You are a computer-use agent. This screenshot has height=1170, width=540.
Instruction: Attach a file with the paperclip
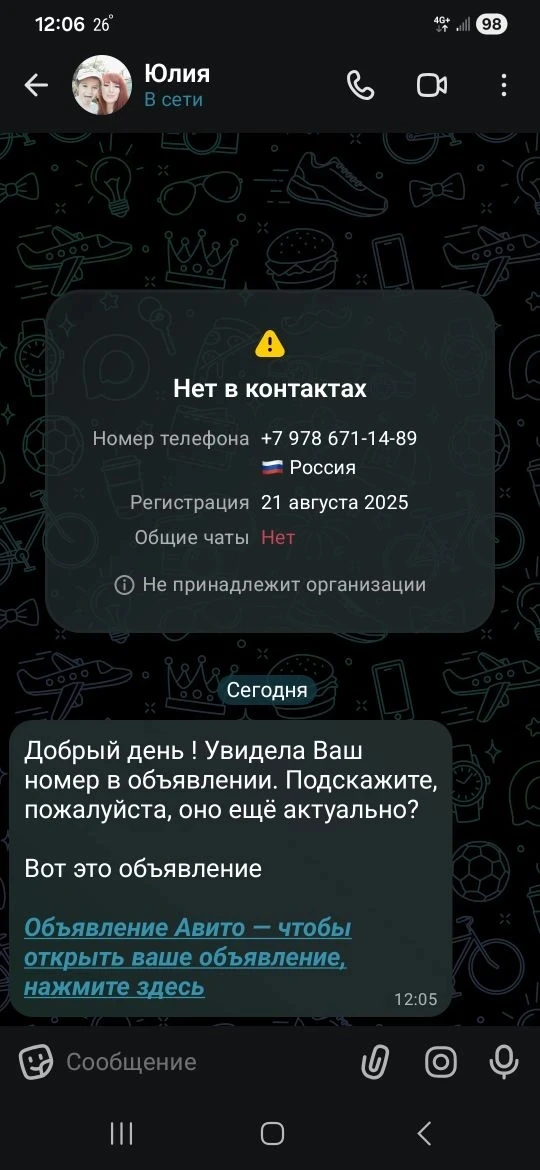tap(375, 1061)
